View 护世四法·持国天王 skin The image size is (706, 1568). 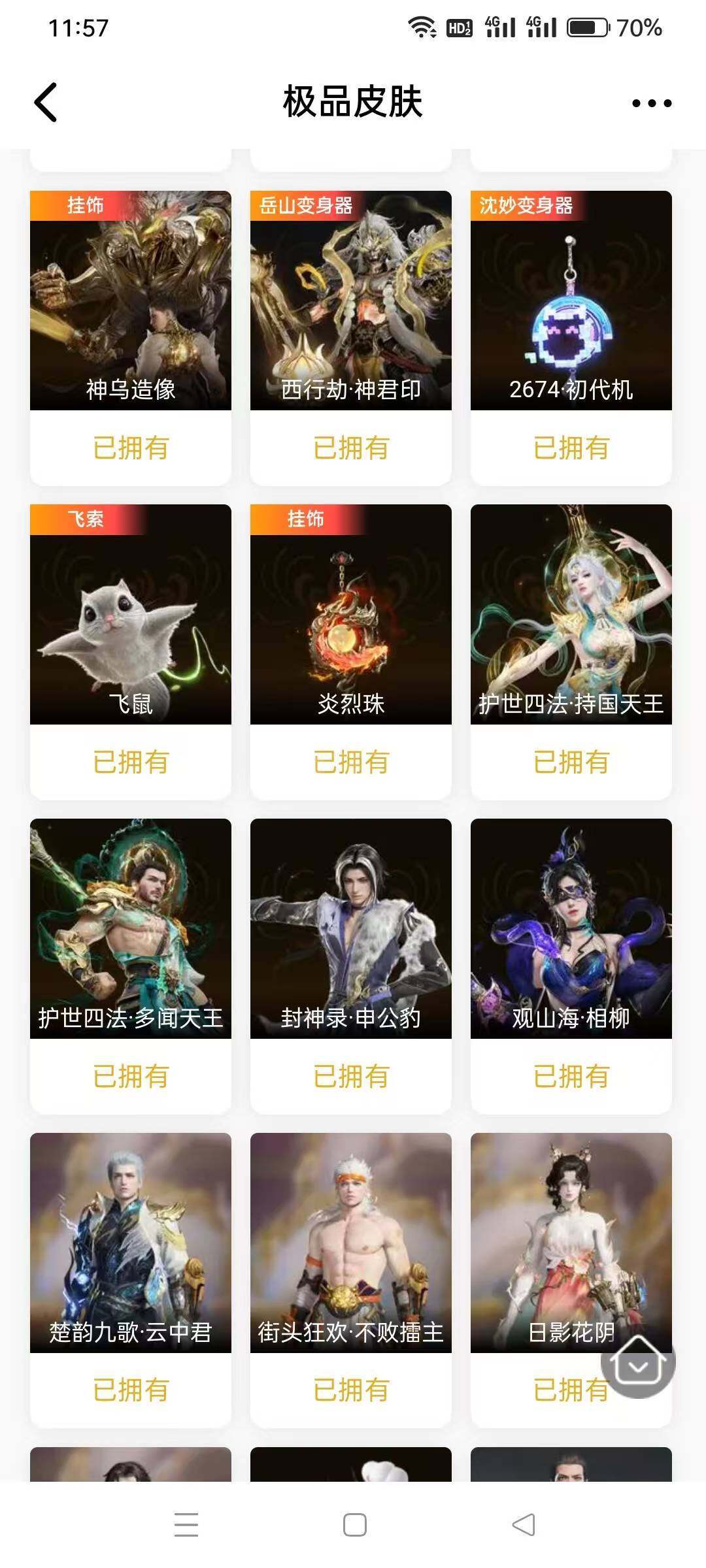pos(571,614)
